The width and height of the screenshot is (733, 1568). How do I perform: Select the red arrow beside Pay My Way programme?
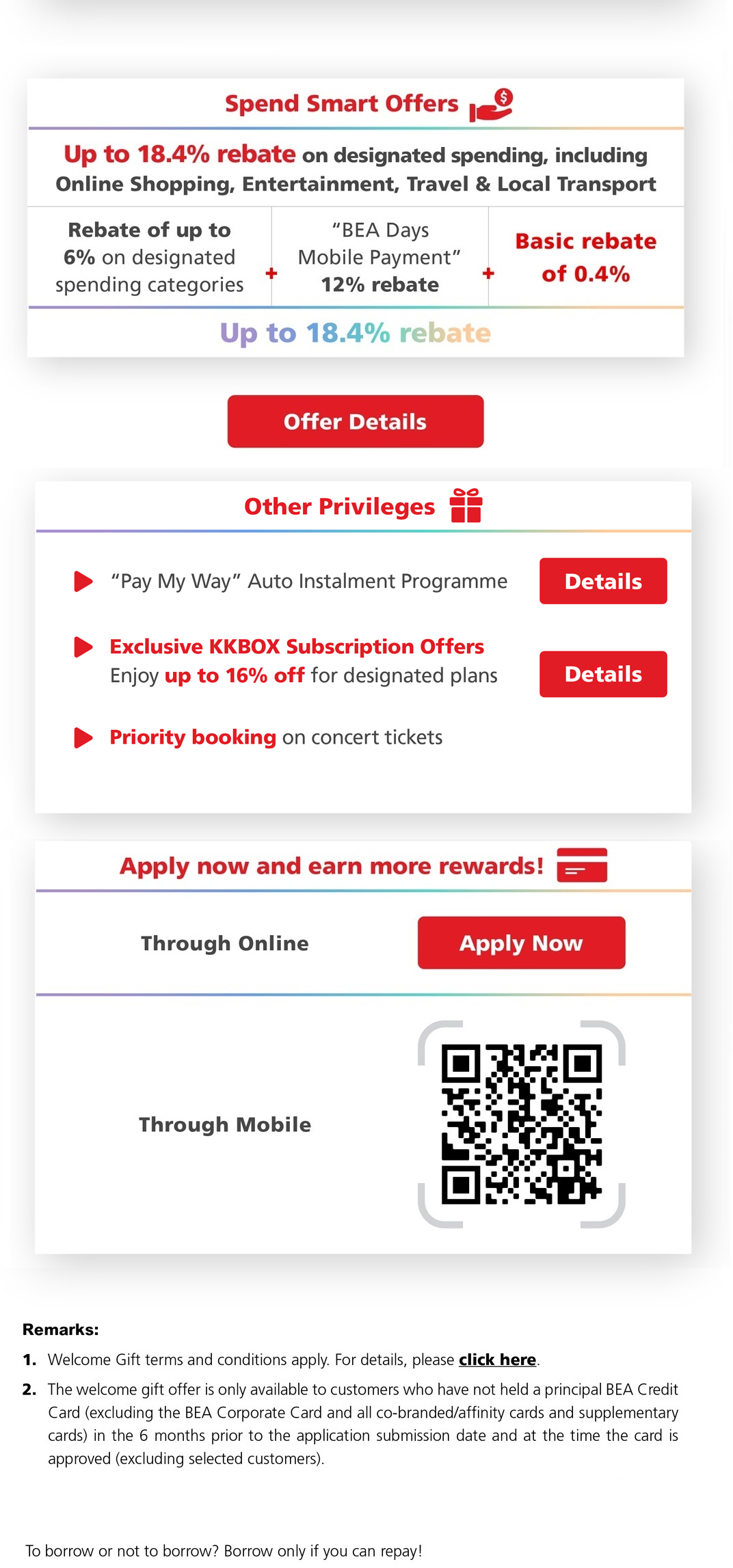[x=84, y=582]
